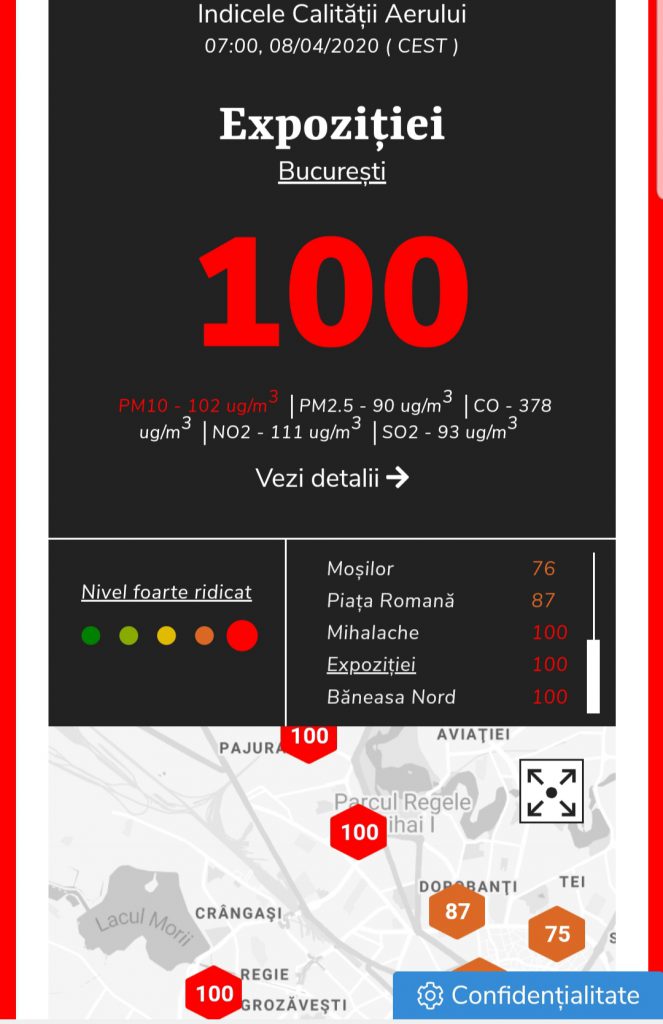The image size is (663, 1024).
Task: Tap Vezi detalii arrow link
Action: [332, 478]
